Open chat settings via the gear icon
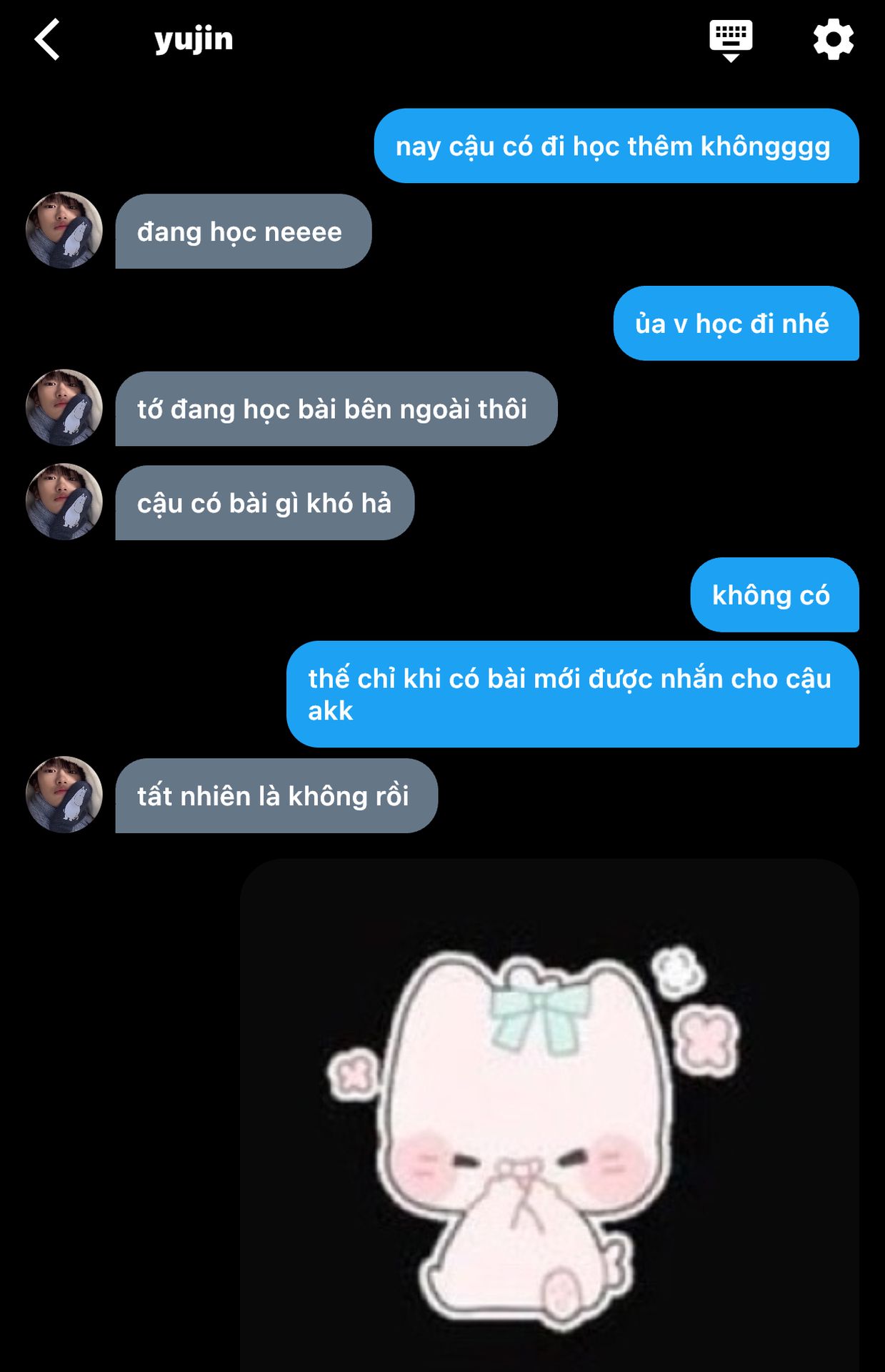The width and height of the screenshot is (885, 1372). (x=833, y=40)
